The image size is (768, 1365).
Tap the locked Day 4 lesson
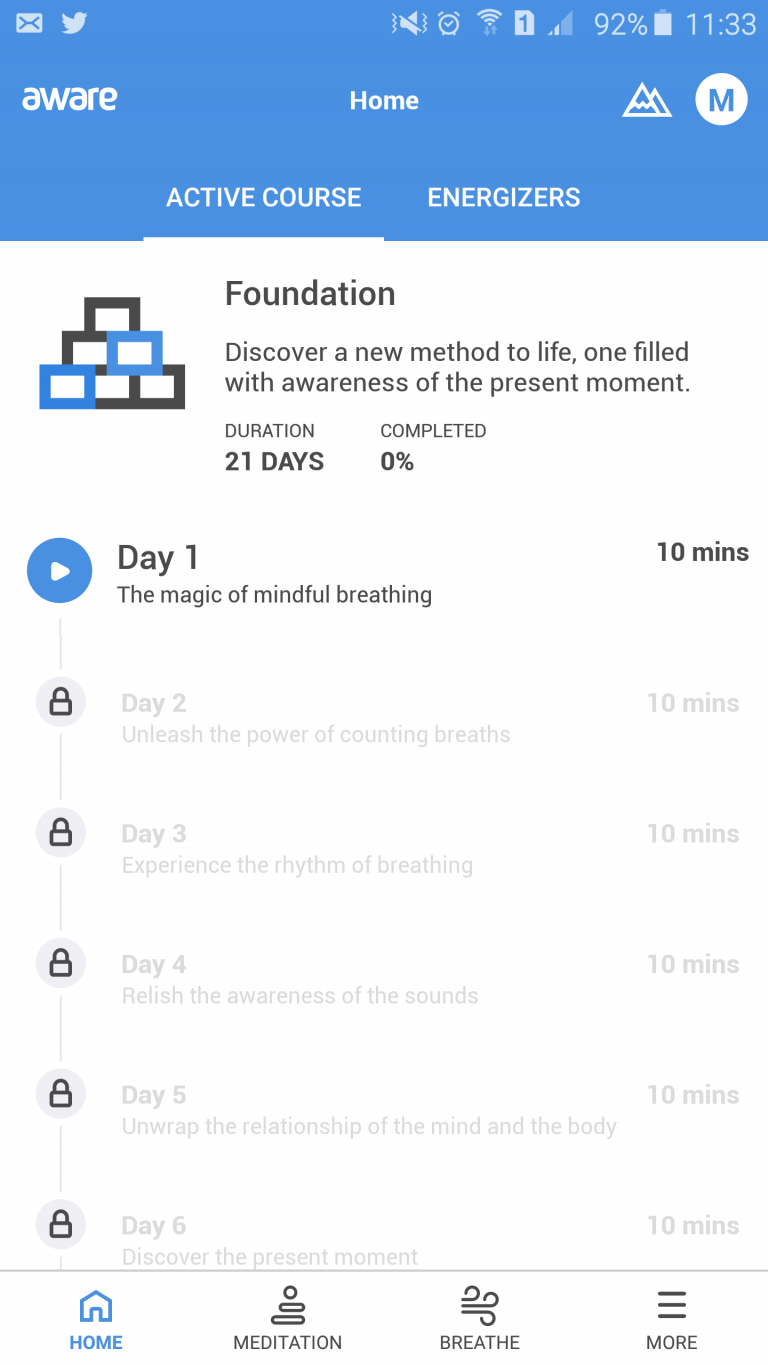tap(384, 979)
